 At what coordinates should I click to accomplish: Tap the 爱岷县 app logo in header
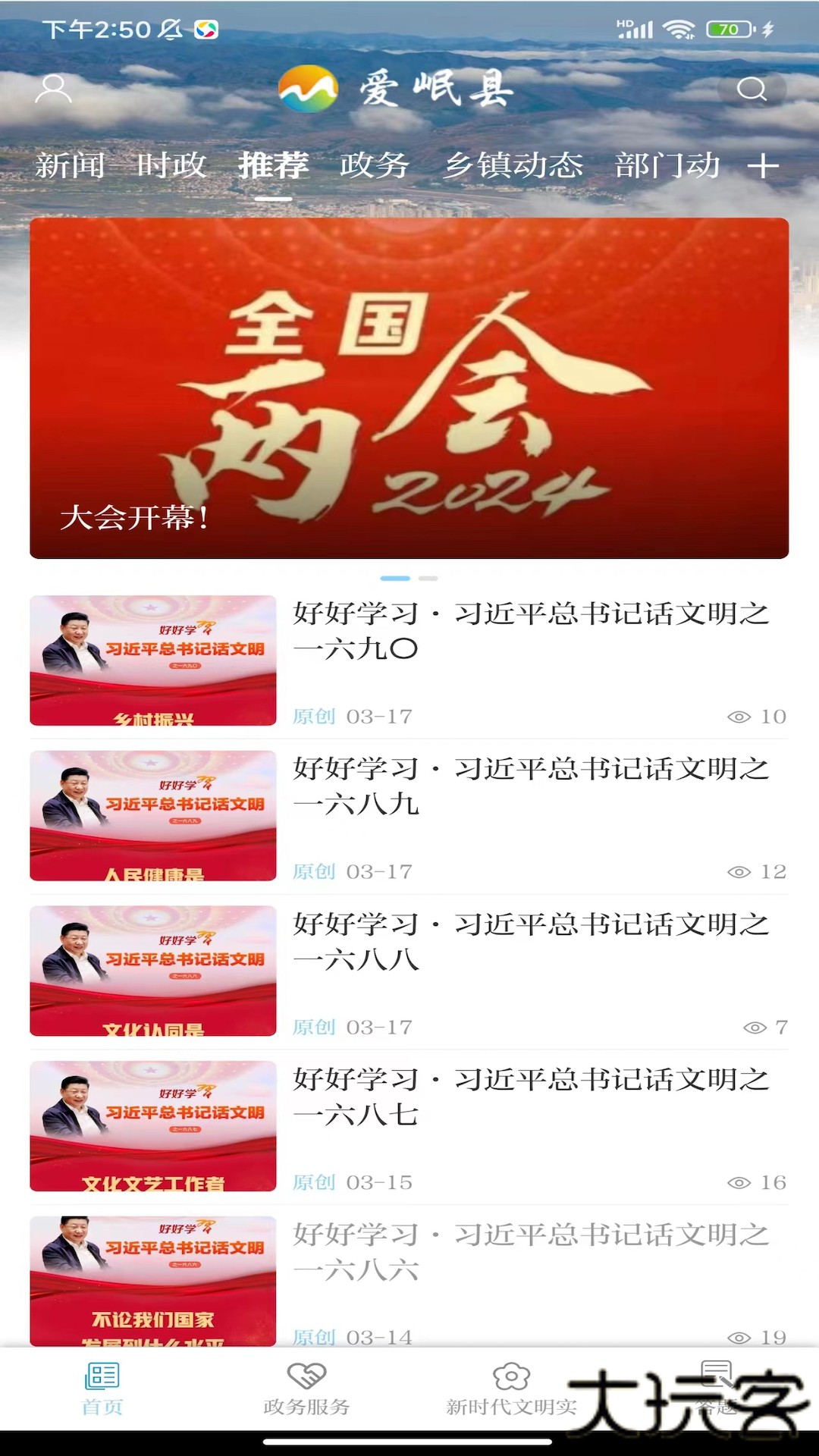tap(394, 91)
